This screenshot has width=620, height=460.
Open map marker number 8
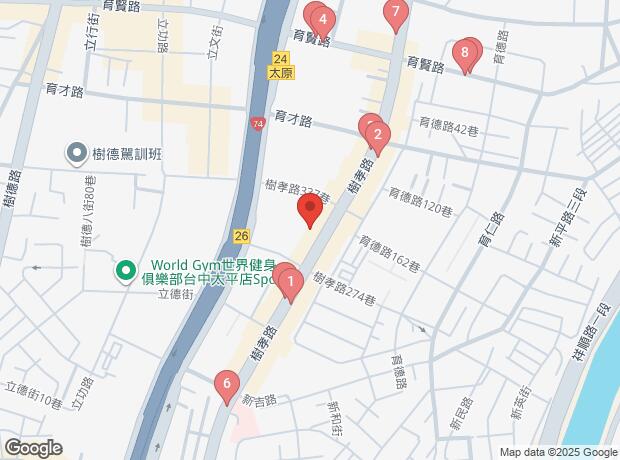(x=465, y=54)
